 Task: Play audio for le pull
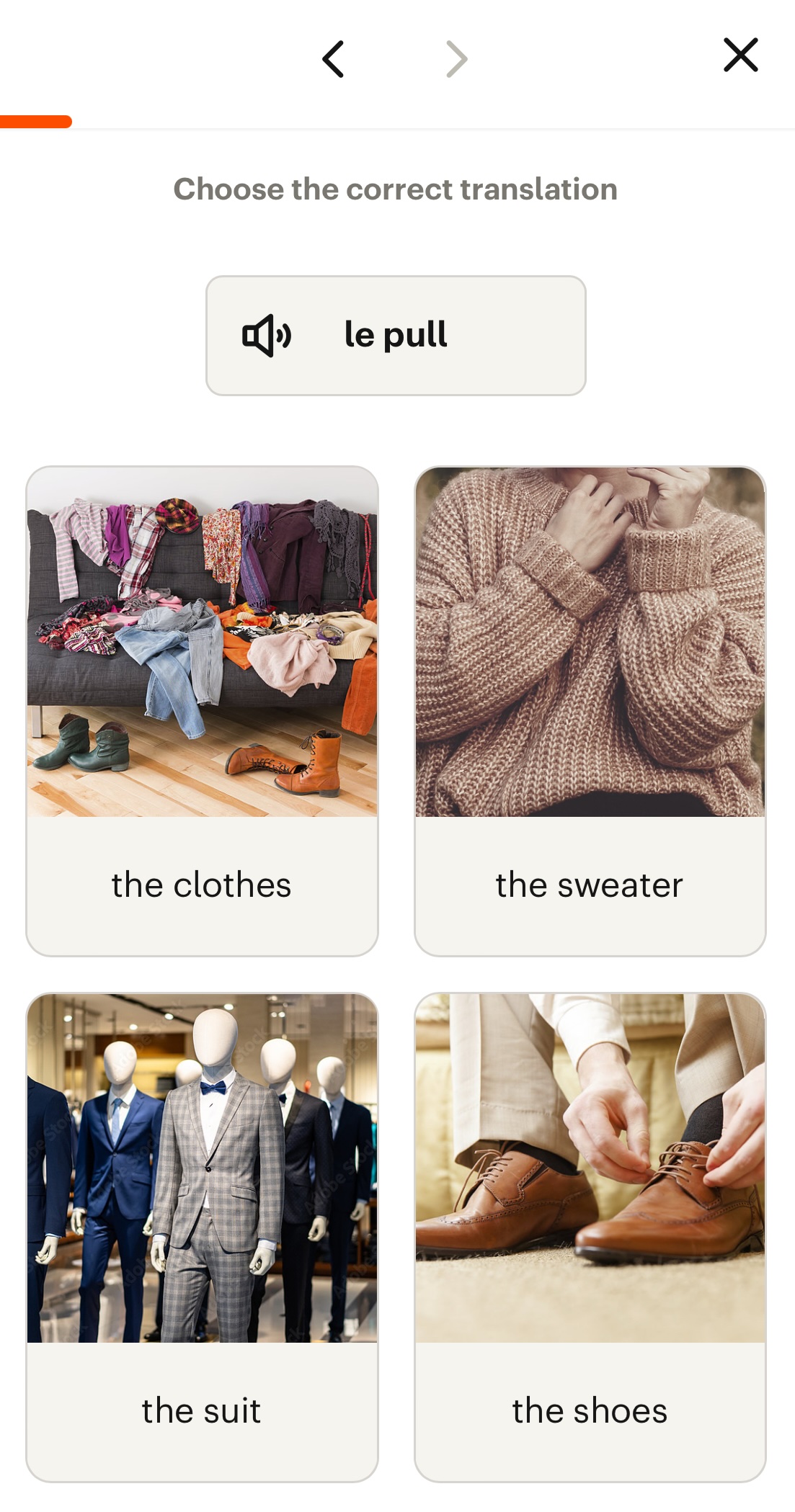click(x=267, y=336)
